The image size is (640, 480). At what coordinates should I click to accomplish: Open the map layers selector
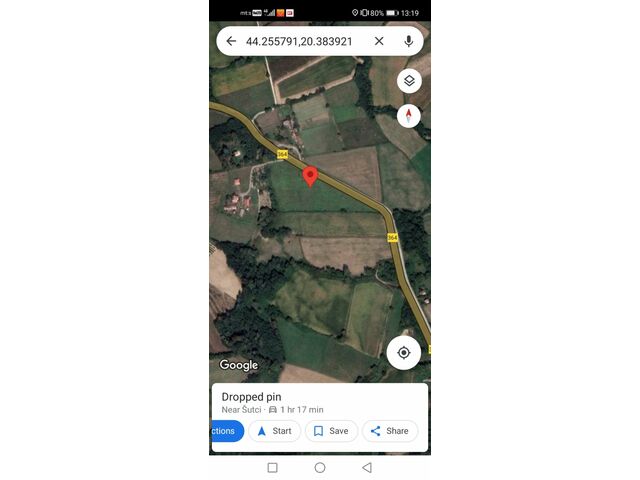[x=408, y=81]
